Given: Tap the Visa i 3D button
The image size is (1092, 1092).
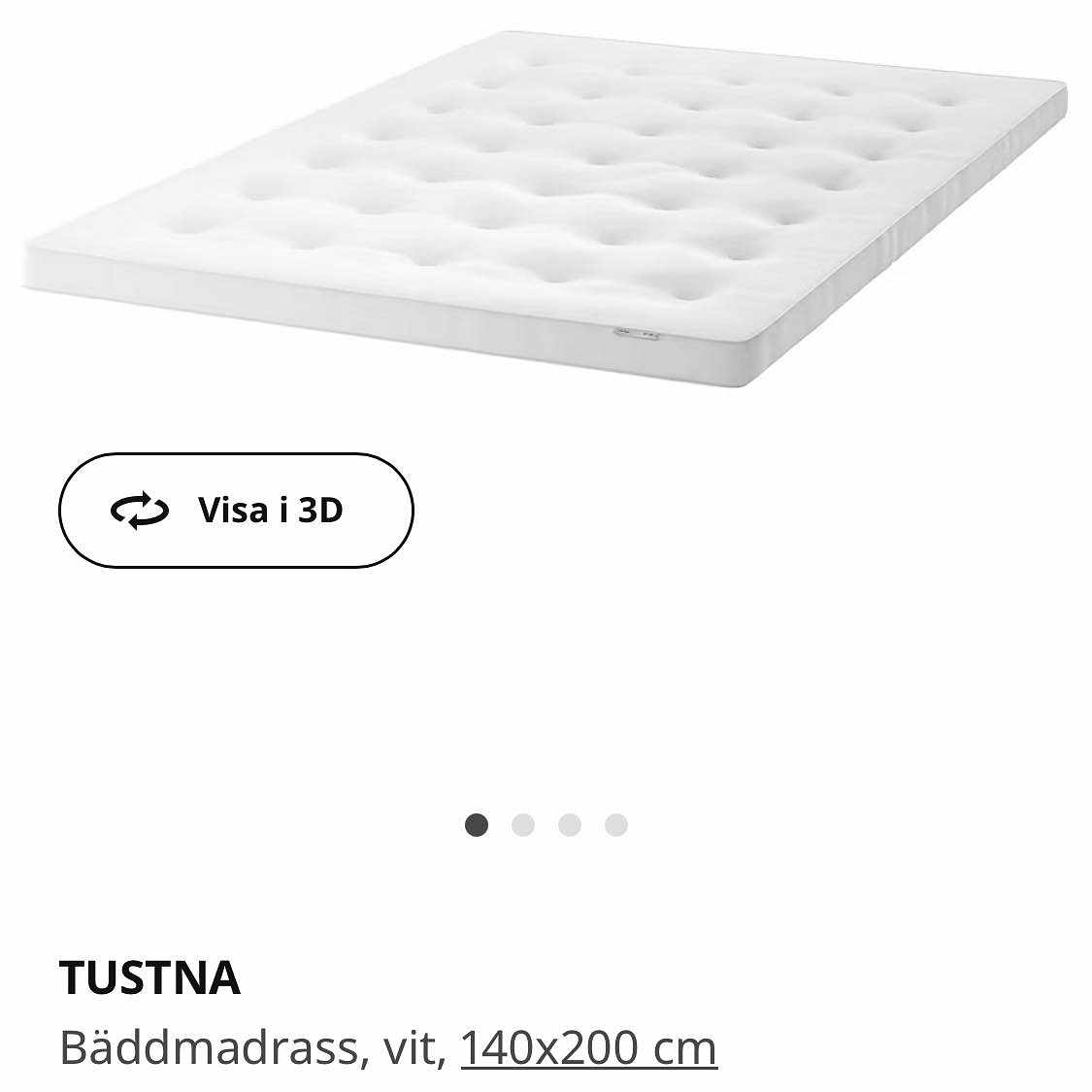Looking at the screenshot, I should [x=236, y=511].
